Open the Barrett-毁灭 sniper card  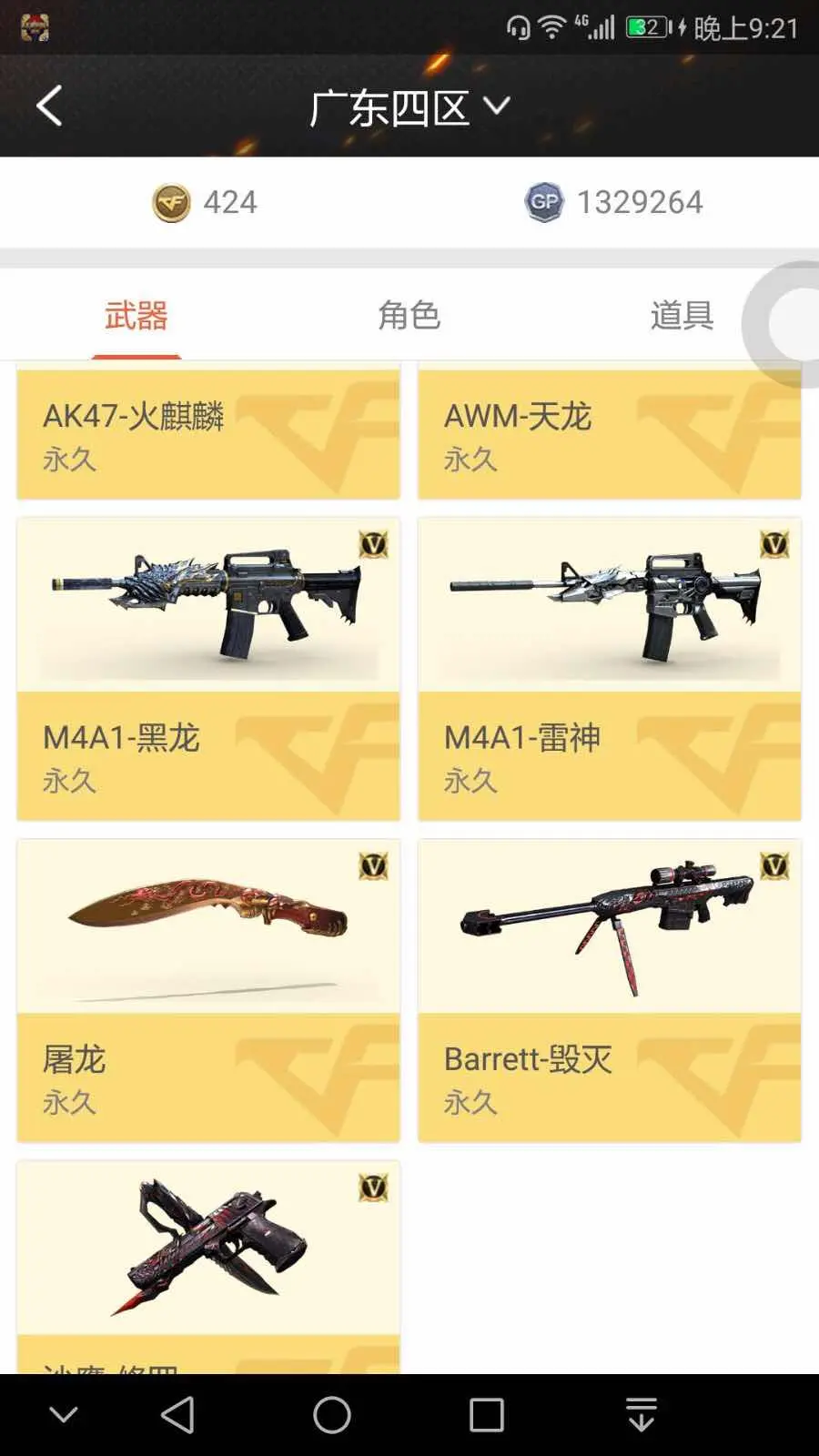[609, 990]
